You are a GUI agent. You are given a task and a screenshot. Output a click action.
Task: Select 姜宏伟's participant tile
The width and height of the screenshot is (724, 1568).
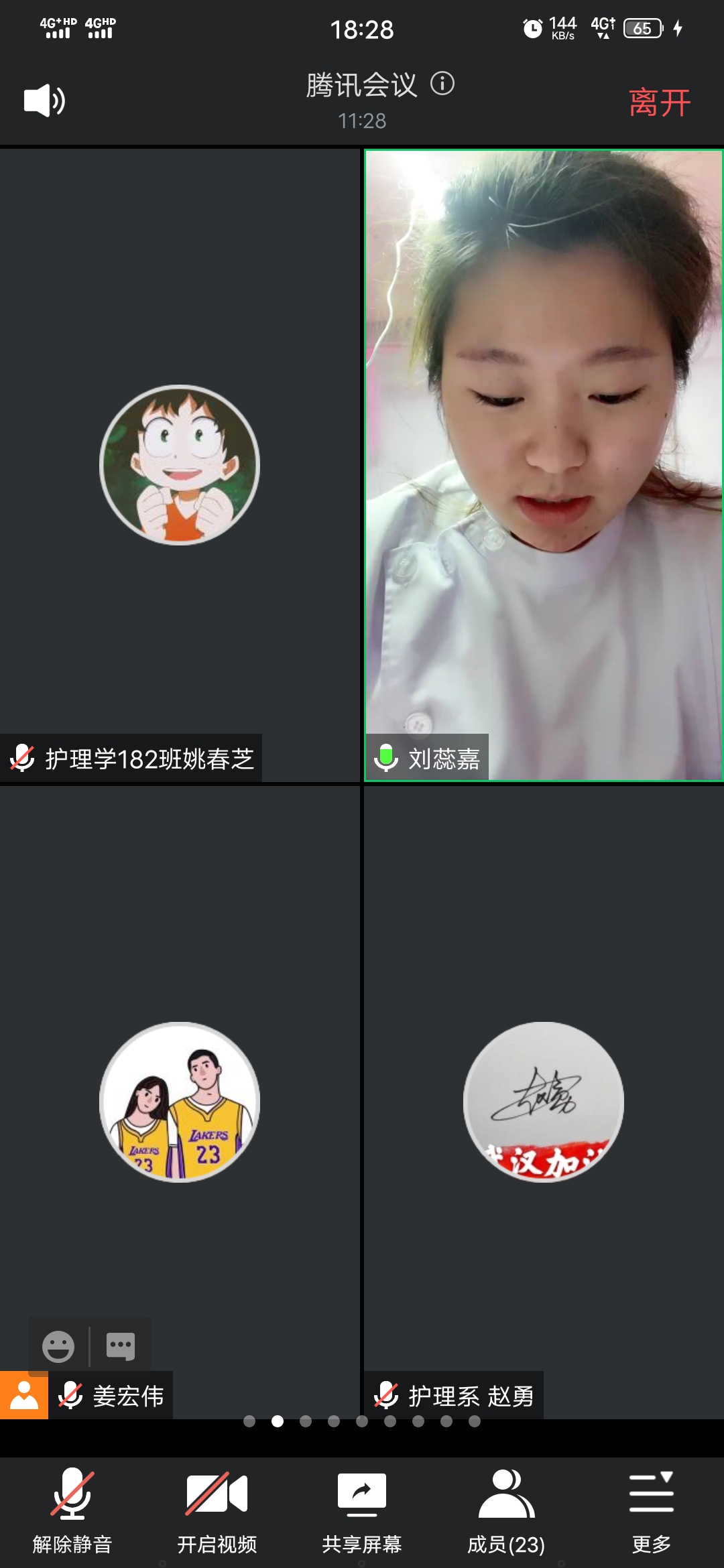tap(180, 1102)
